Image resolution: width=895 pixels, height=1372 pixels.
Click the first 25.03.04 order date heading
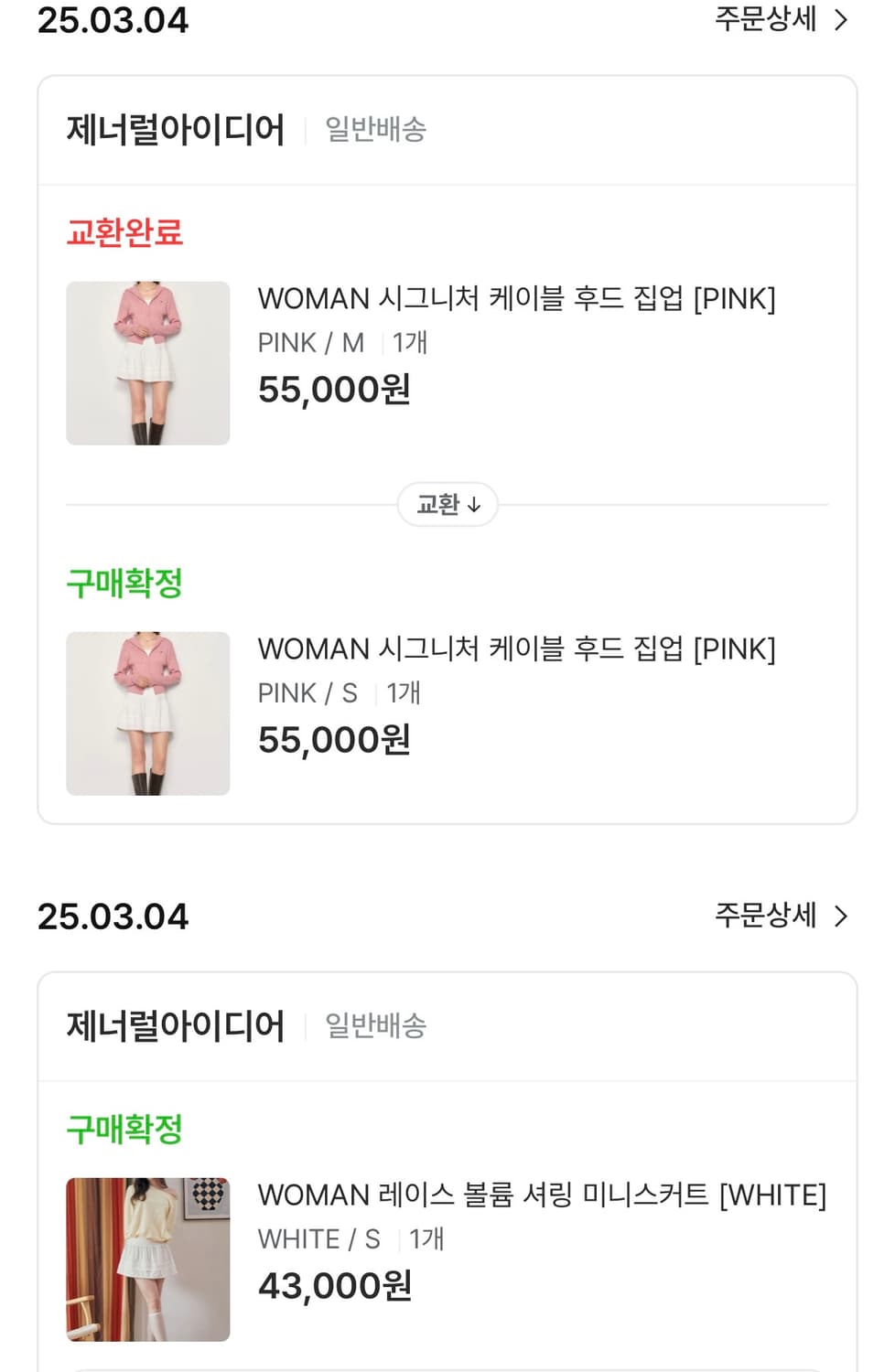[x=113, y=20]
